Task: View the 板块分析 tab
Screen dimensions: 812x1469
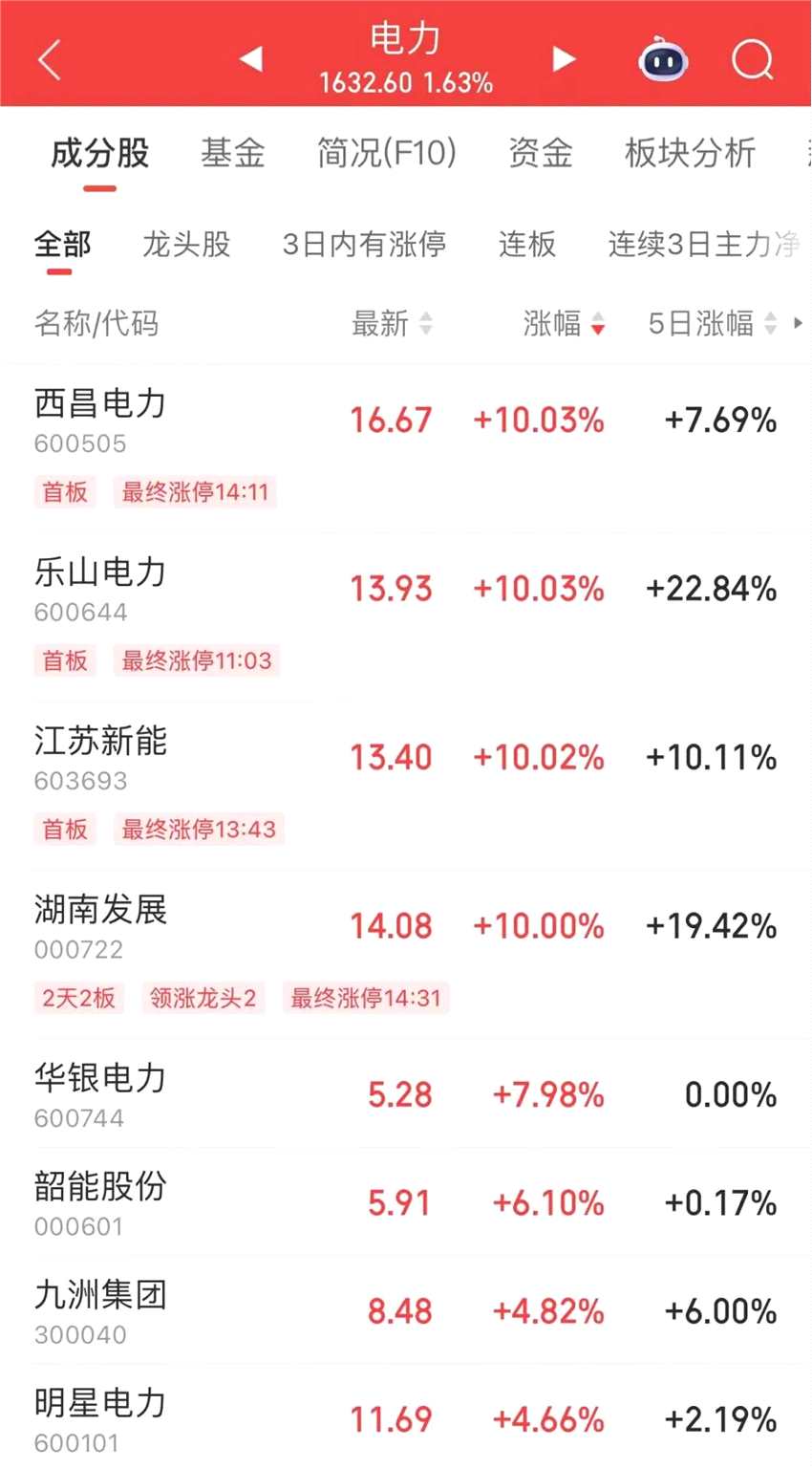Action: (690, 153)
